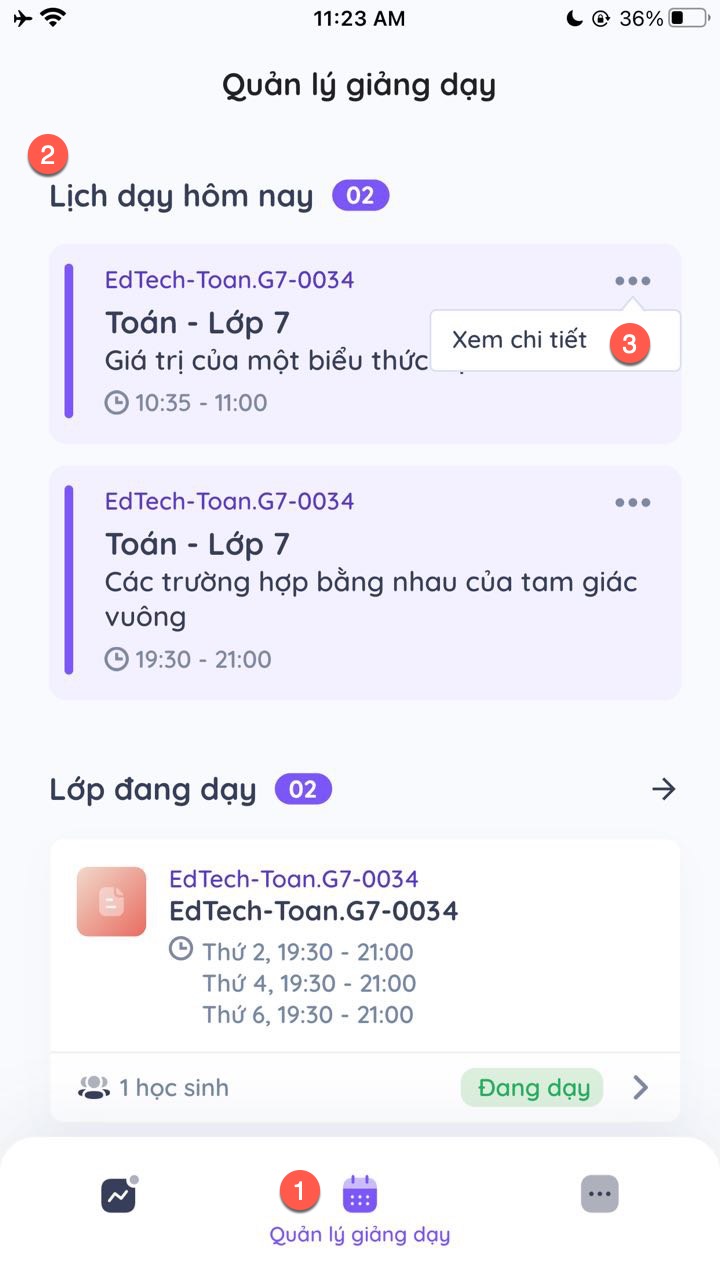
Task: Open the more options tab
Action: coord(600,1194)
